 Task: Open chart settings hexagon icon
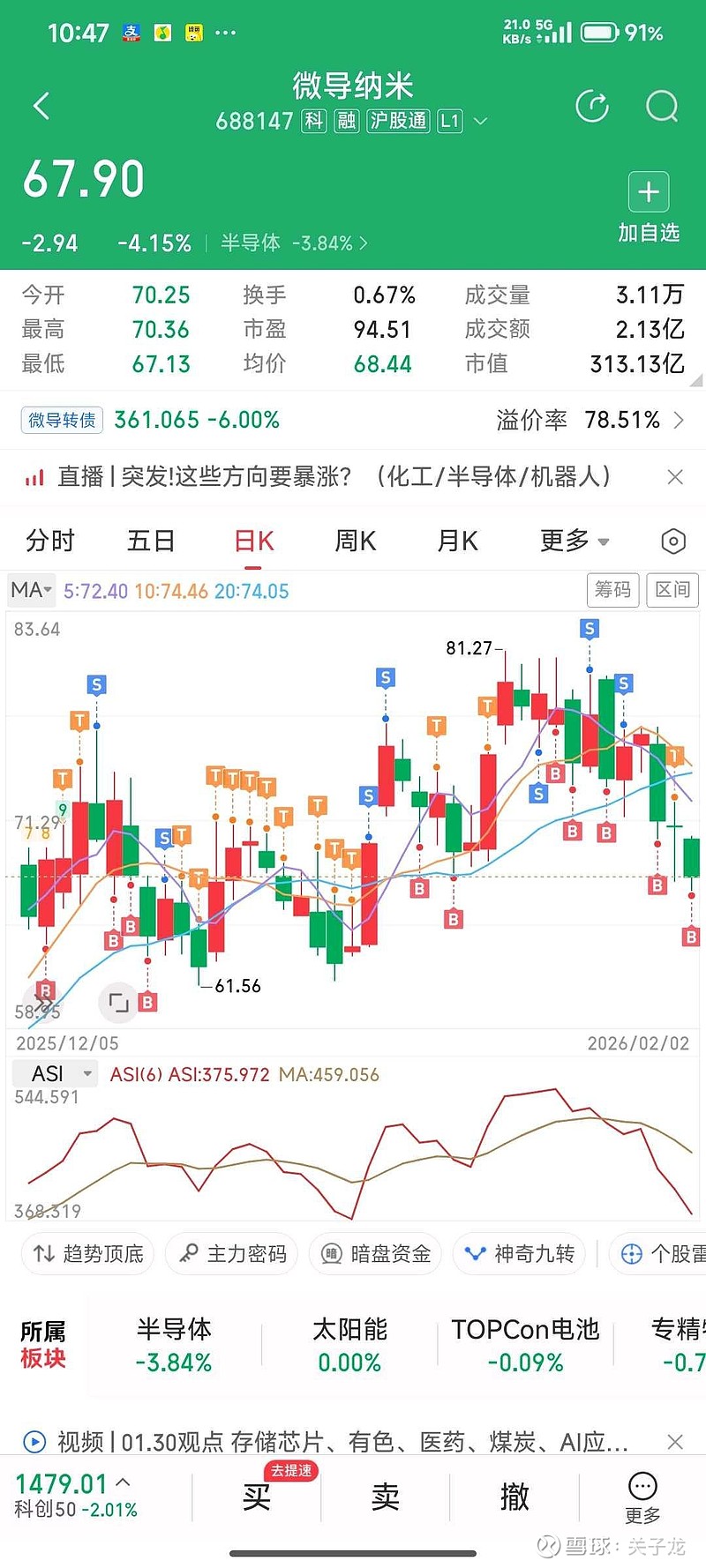tap(672, 541)
